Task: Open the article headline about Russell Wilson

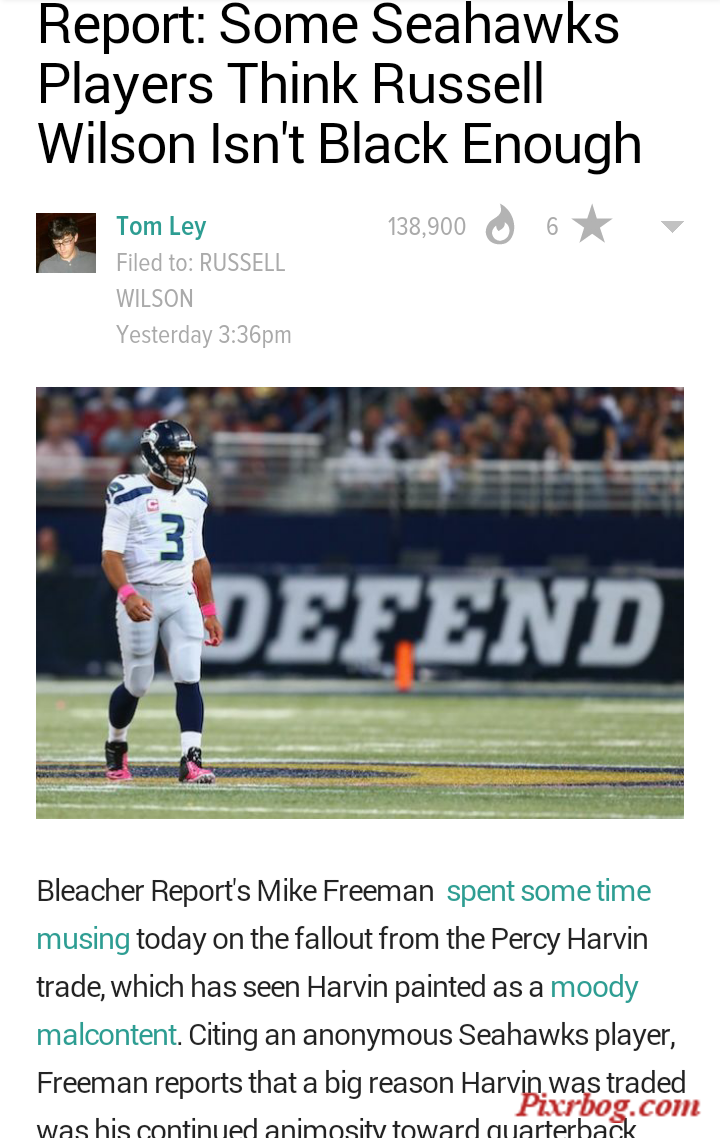Action: tap(340, 85)
